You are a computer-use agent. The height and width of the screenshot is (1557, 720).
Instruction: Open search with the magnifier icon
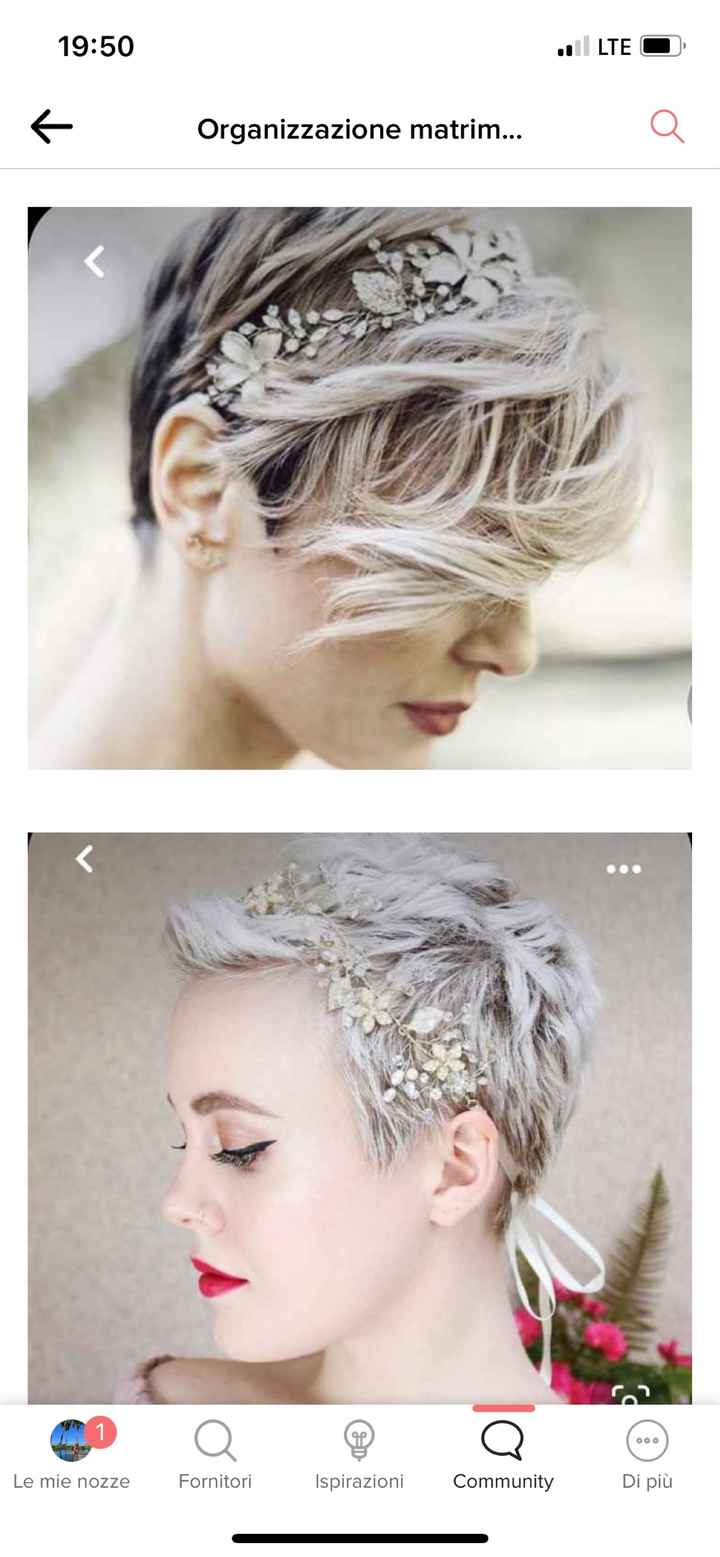click(x=666, y=127)
